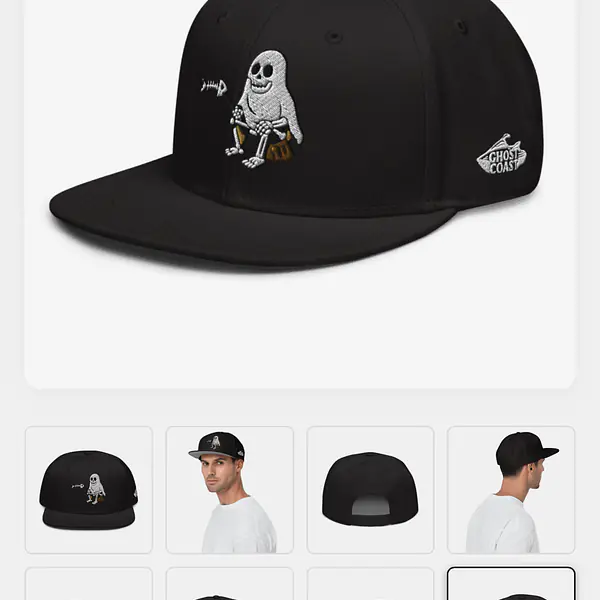Show the back view cap thumbnail
Viewport: 600px width, 600px height.
tap(370, 490)
